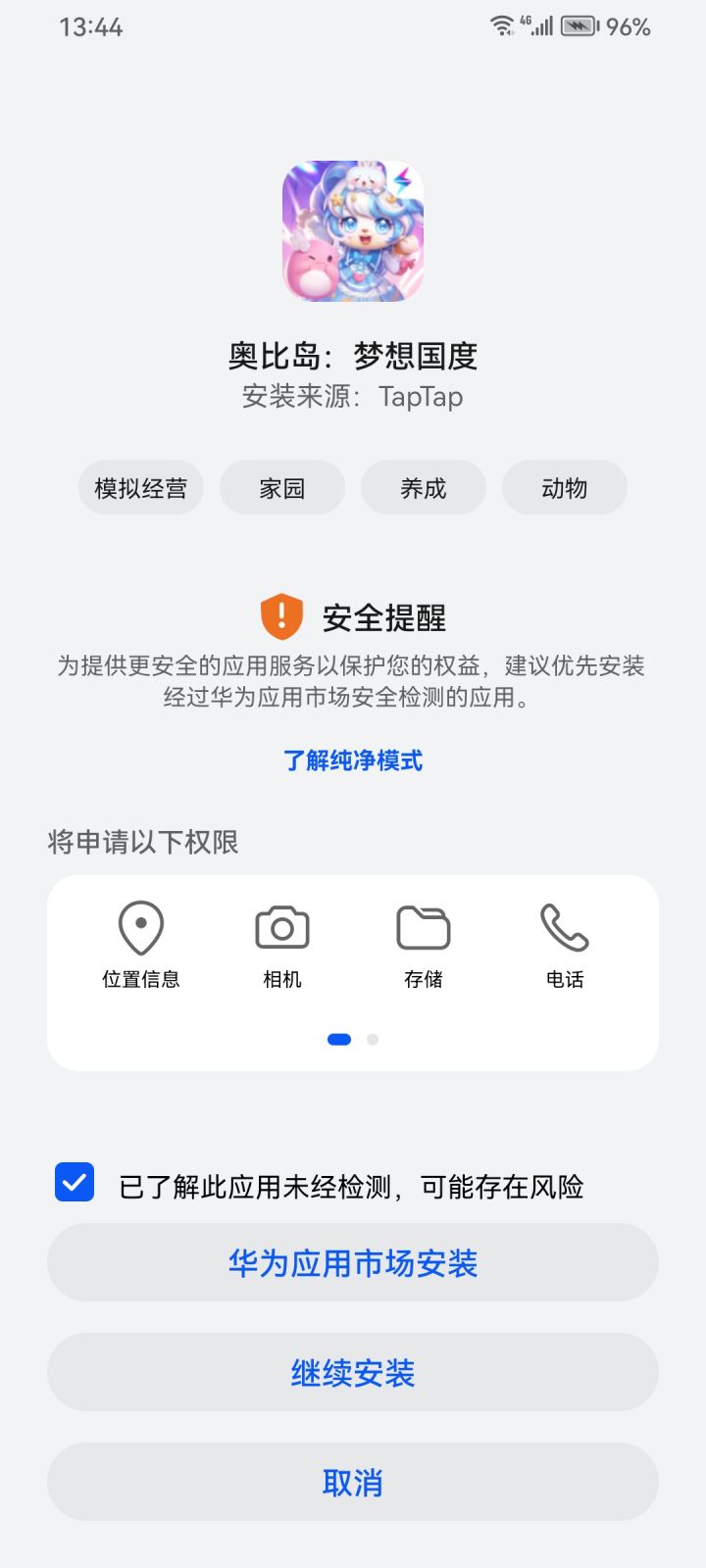
Task: Click 华为应用市场安装 button
Action: click(x=352, y=1263)
